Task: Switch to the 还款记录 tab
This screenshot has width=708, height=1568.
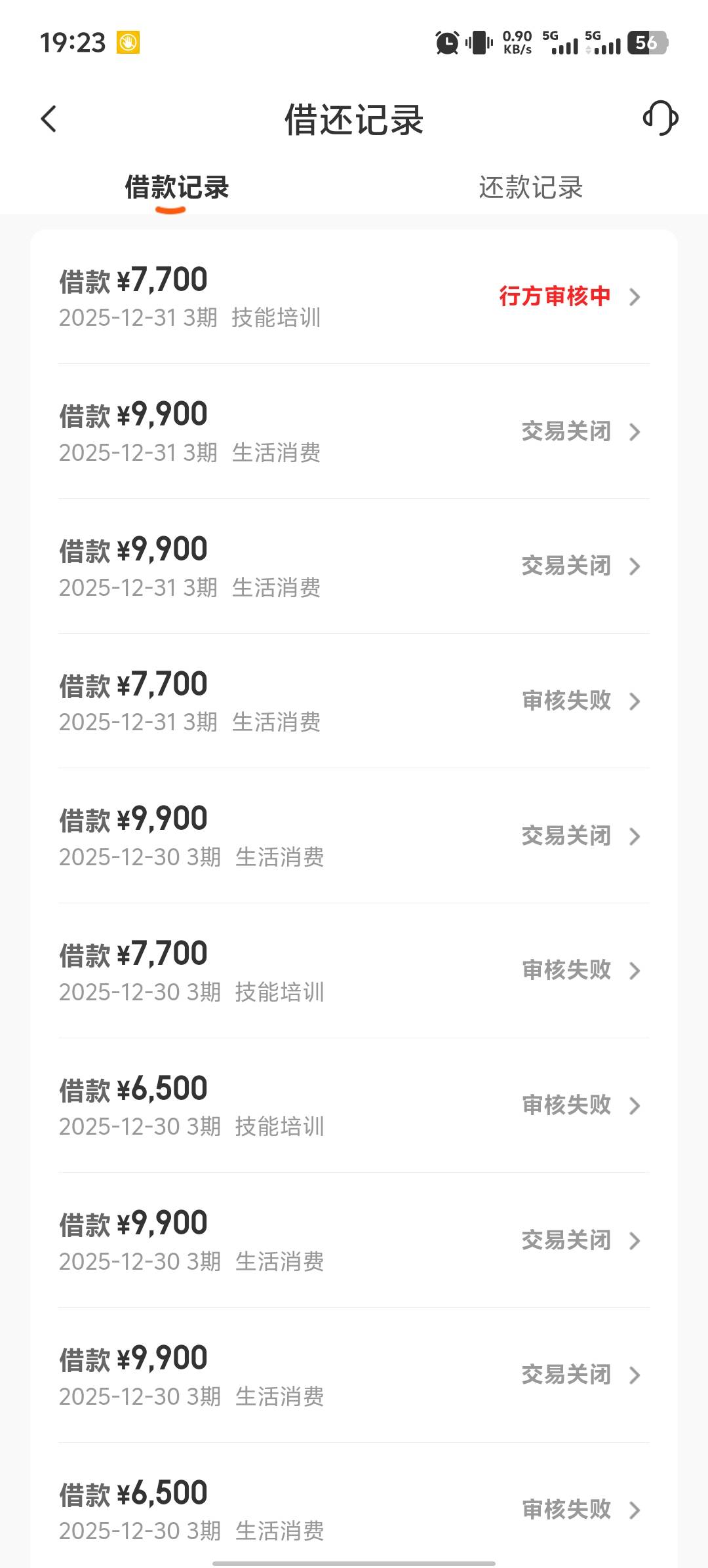Action: click(530, 187)
